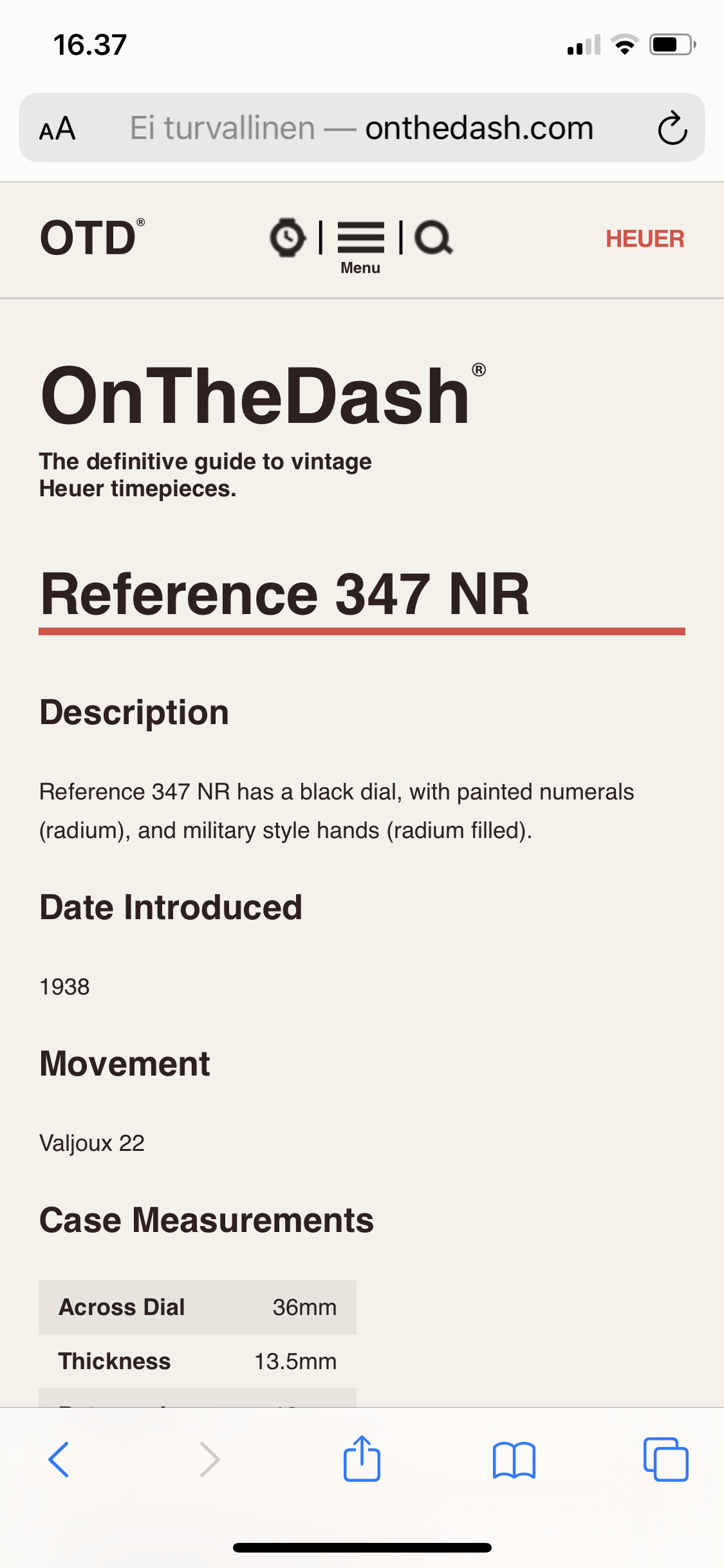Tap the onthedash.com address bar
This screenshot has height=1568, width=724.
tap(362, 127)
